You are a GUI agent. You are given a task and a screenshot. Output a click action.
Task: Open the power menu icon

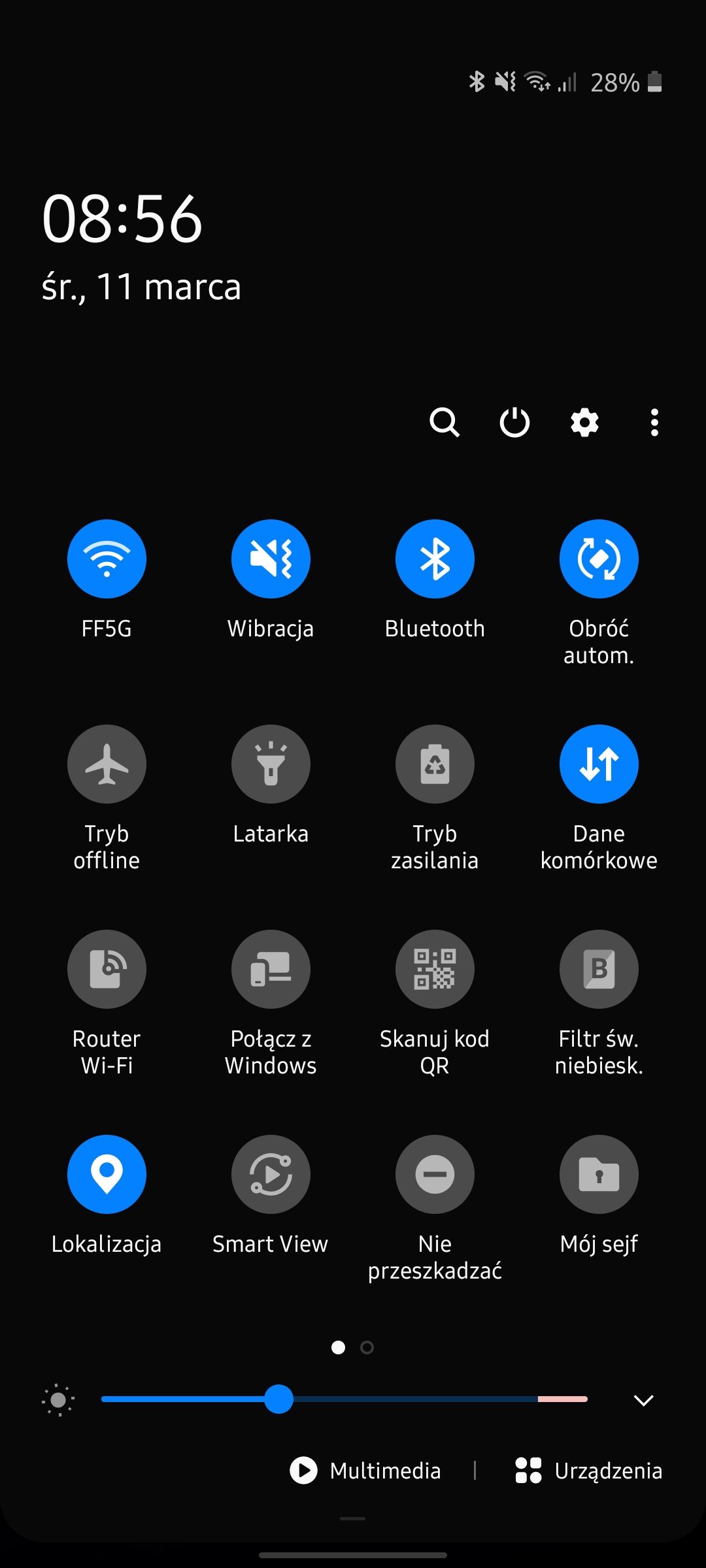[x=514, y=423]
